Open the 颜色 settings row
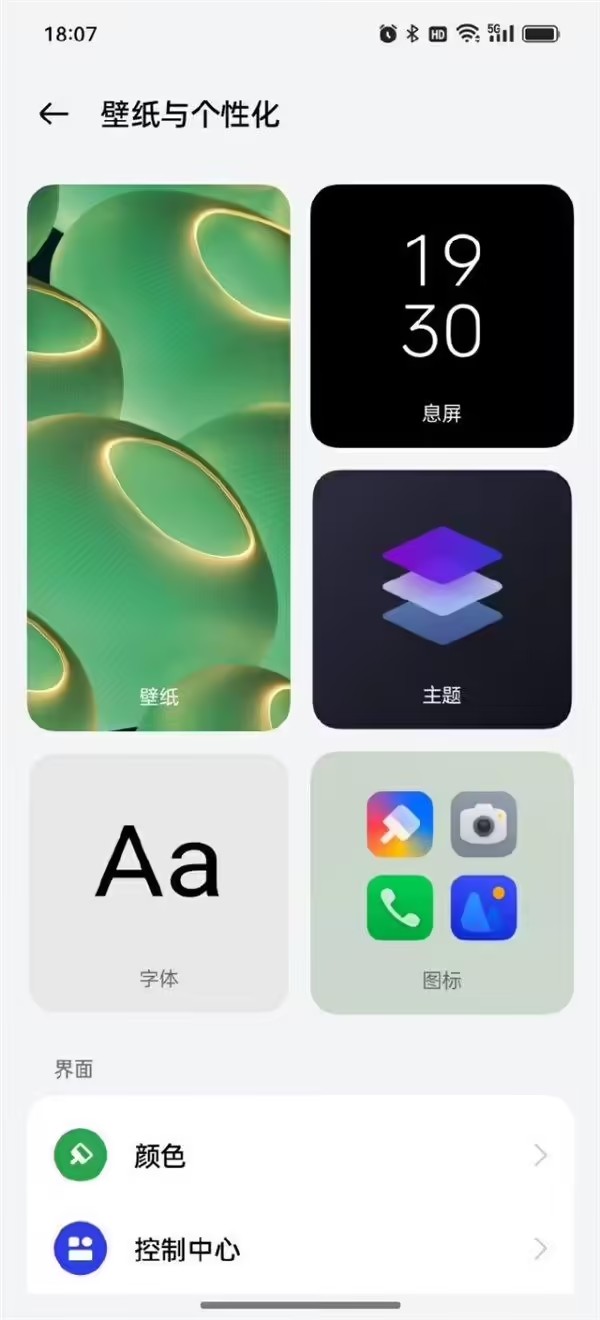The image size is (600, 1320). click(x=300, y=1156)
